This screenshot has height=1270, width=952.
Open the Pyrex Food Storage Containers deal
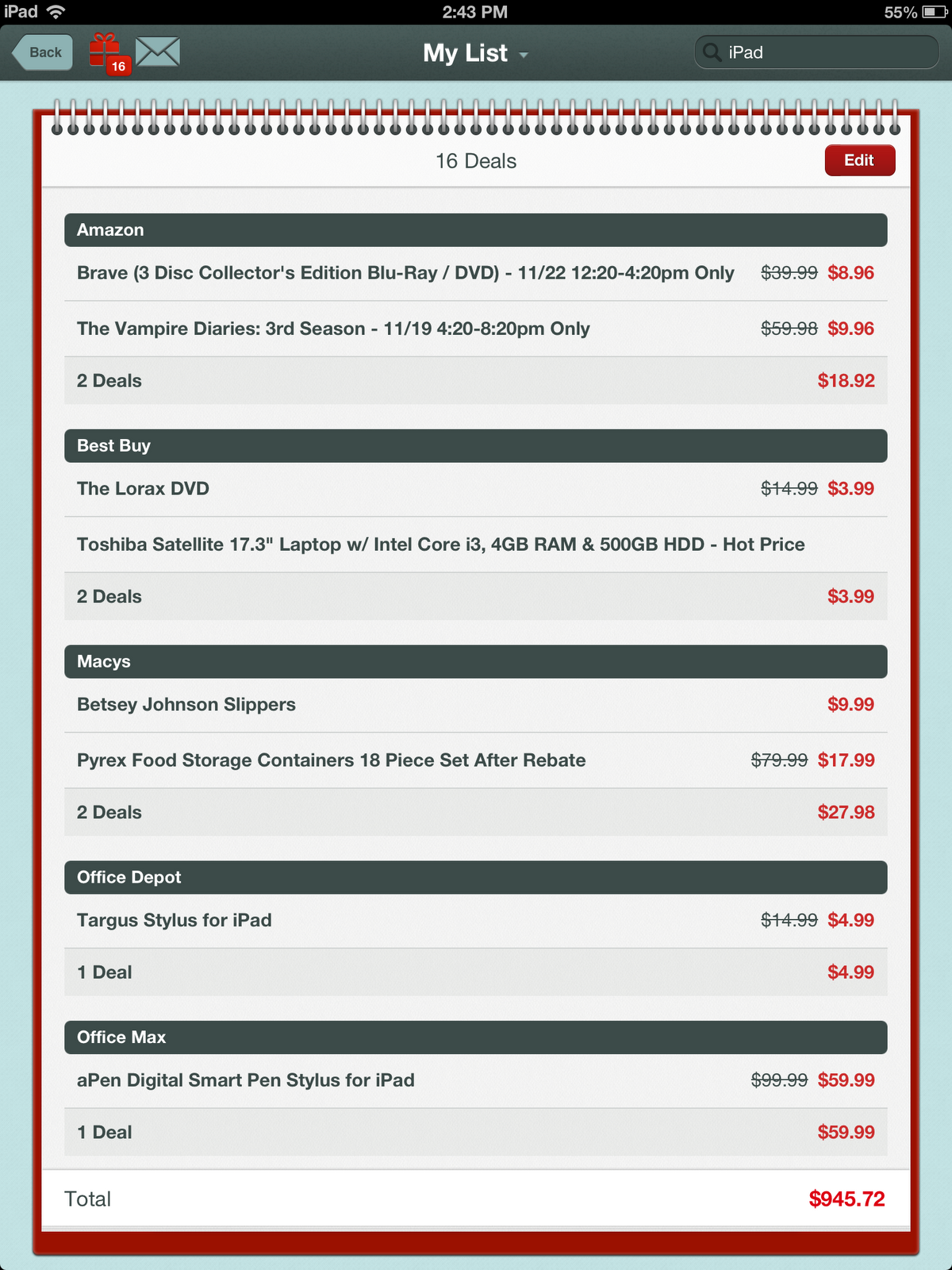(476, 760)
